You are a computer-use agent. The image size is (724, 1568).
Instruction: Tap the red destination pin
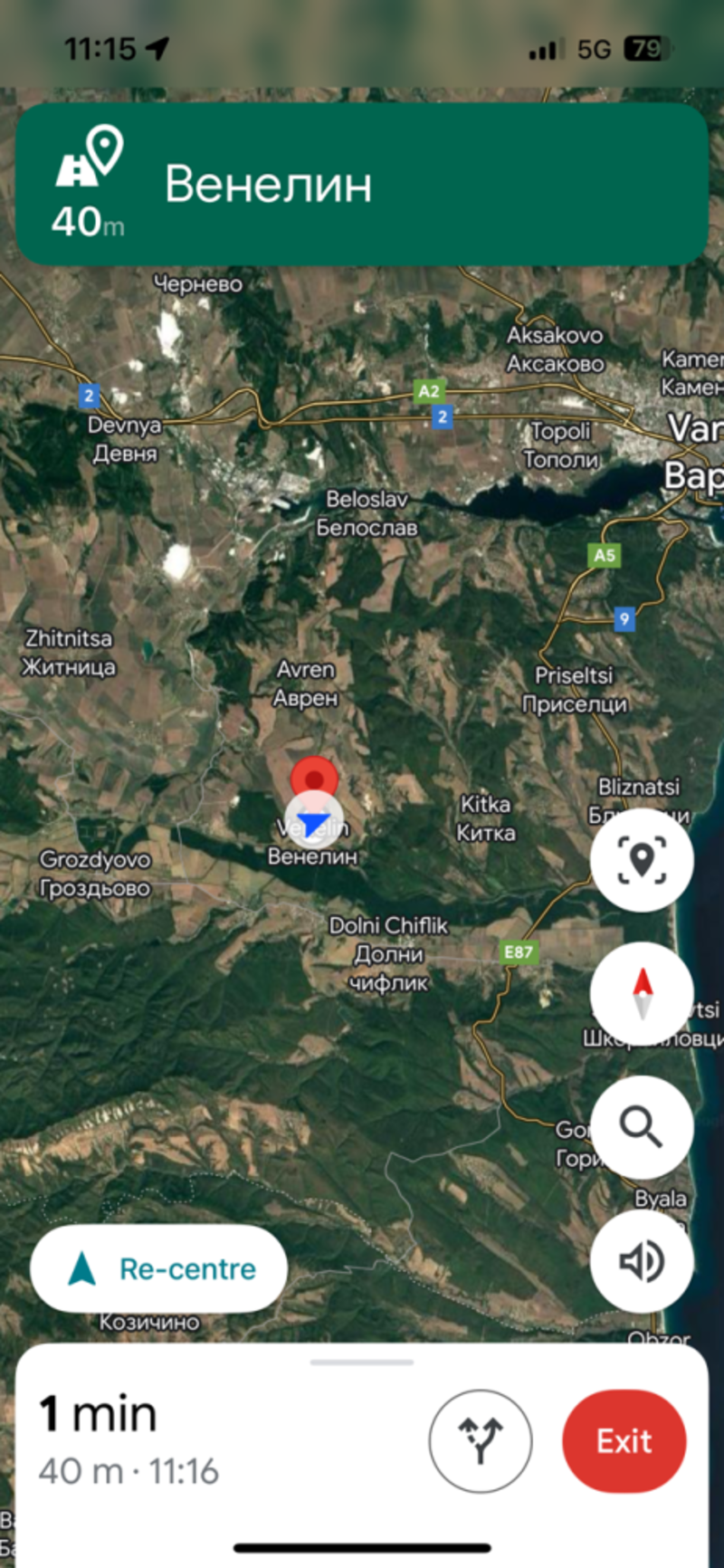click(314, 779)
